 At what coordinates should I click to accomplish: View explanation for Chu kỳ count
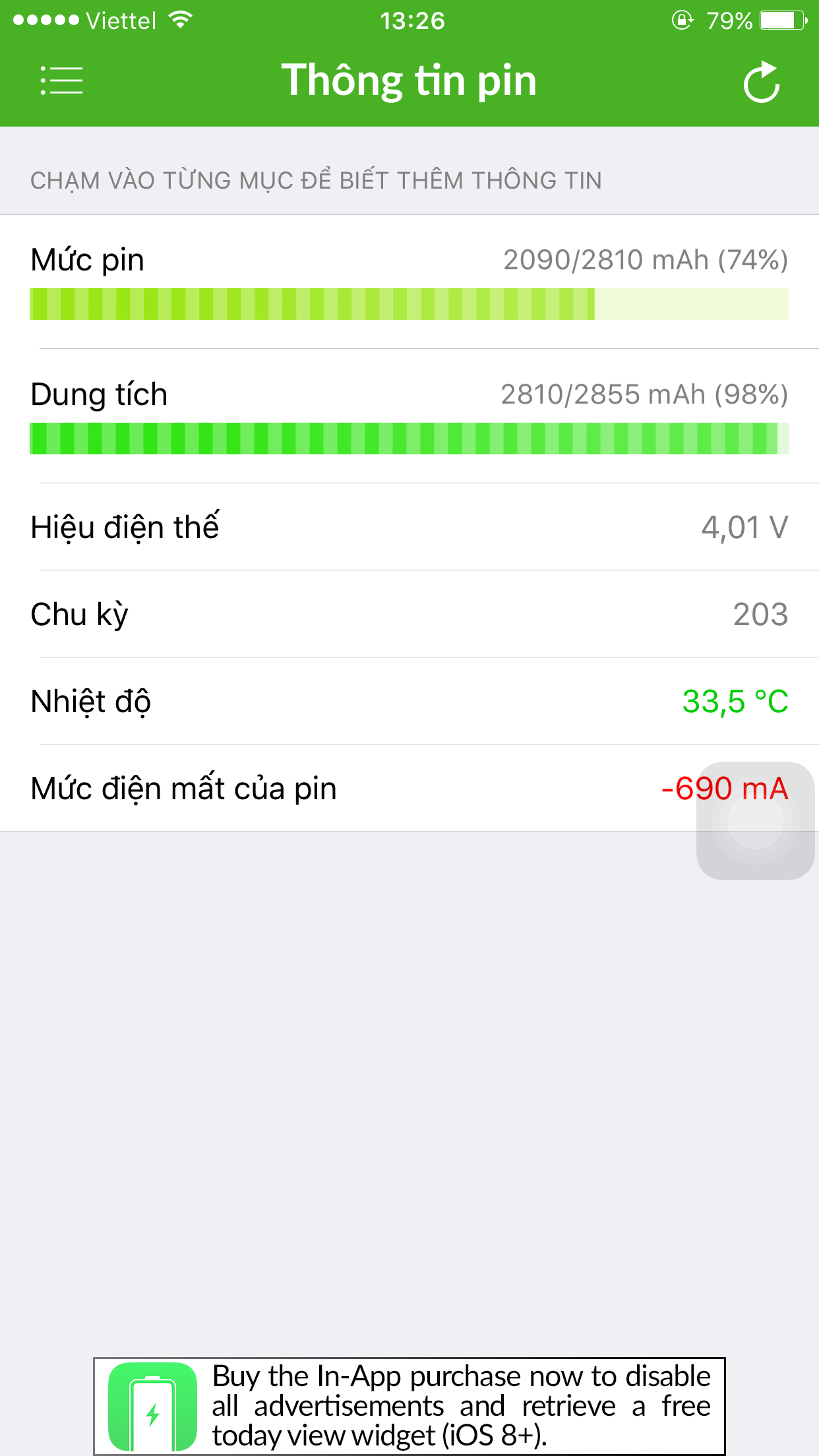coord(409,614)
